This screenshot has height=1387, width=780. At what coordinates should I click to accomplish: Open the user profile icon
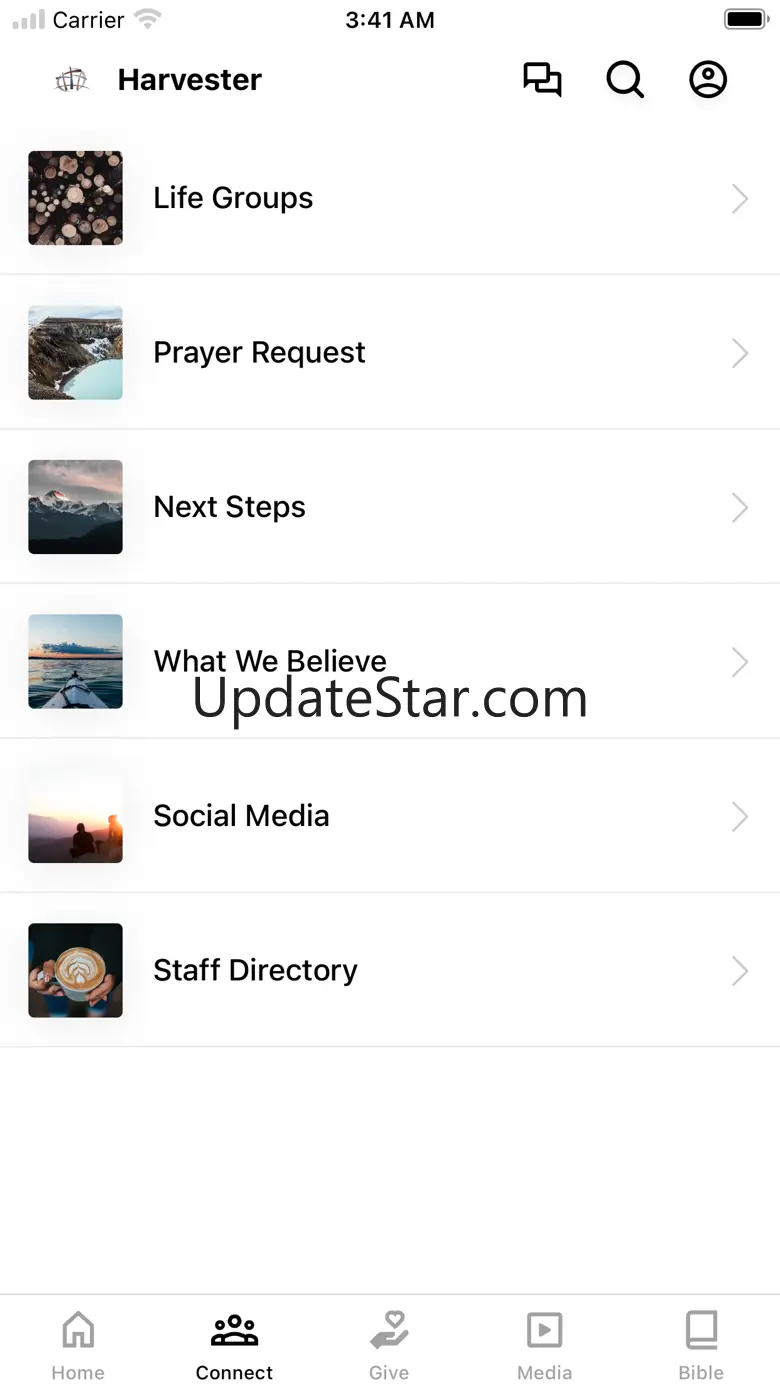[708, 80]
